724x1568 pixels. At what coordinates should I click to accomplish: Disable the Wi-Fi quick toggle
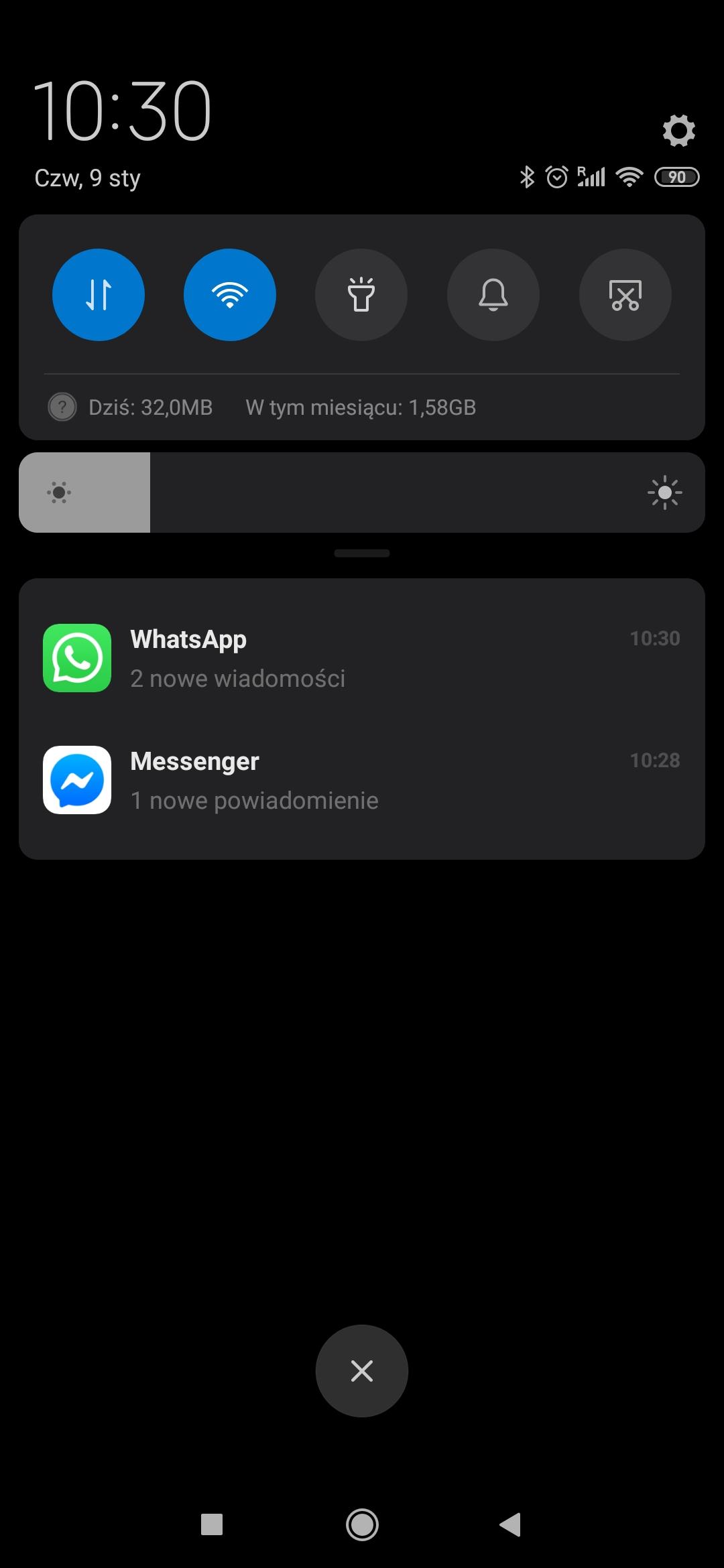pyautogui.click(x=230, y=295)
